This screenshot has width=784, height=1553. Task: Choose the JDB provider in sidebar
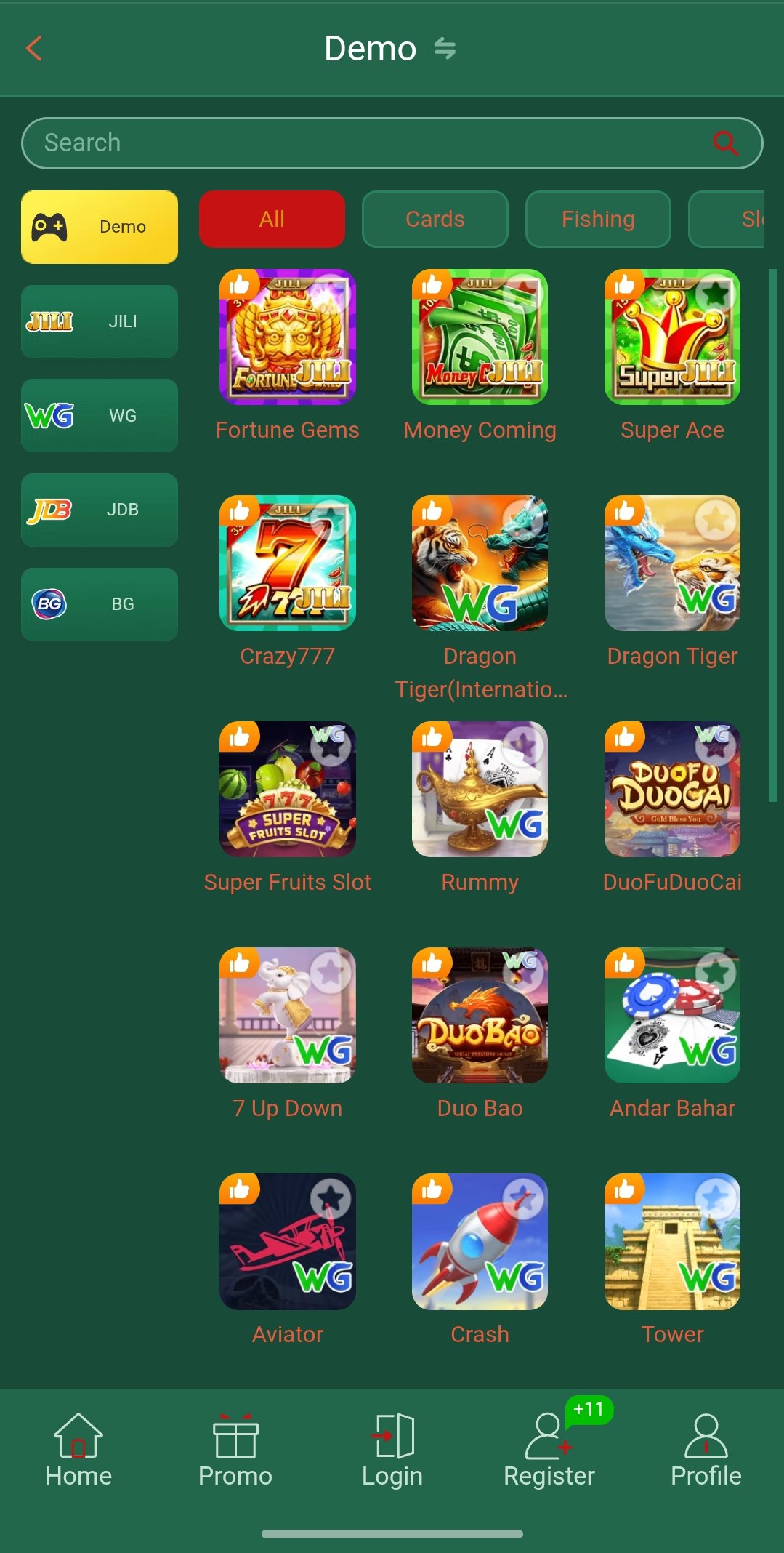100,510
